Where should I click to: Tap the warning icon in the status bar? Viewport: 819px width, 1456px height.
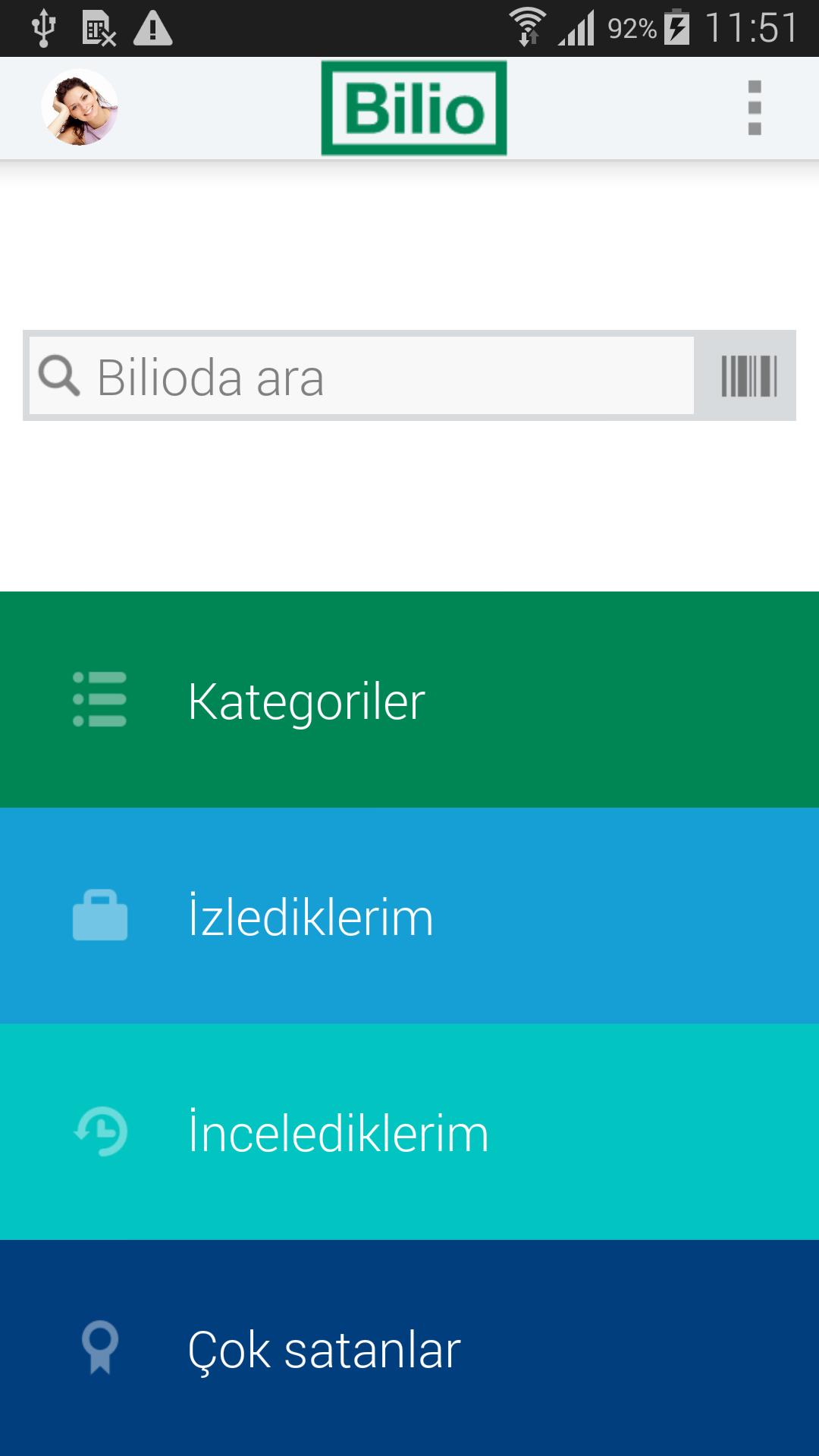pos(154,25)
